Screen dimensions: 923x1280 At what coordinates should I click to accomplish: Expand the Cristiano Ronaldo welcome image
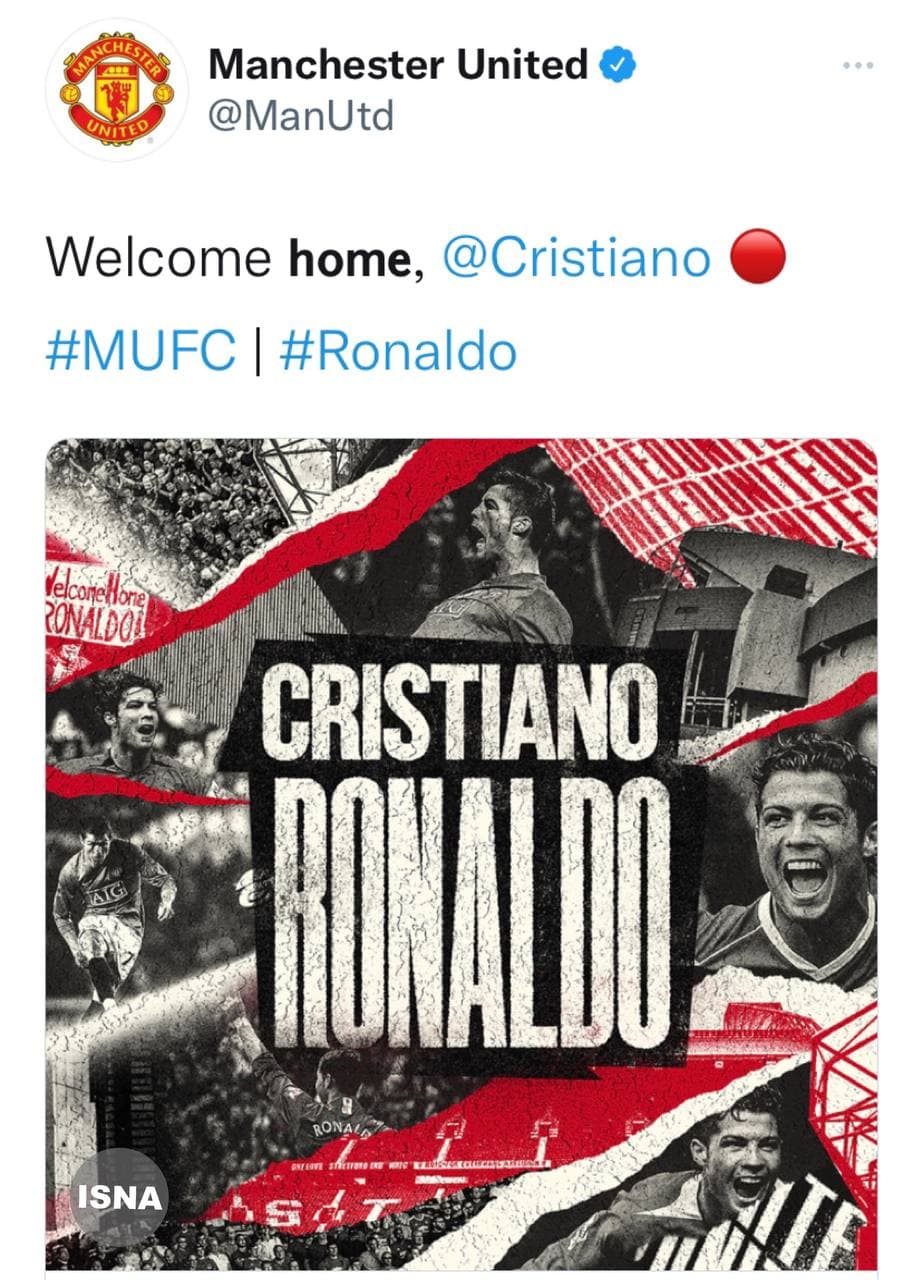461,850
